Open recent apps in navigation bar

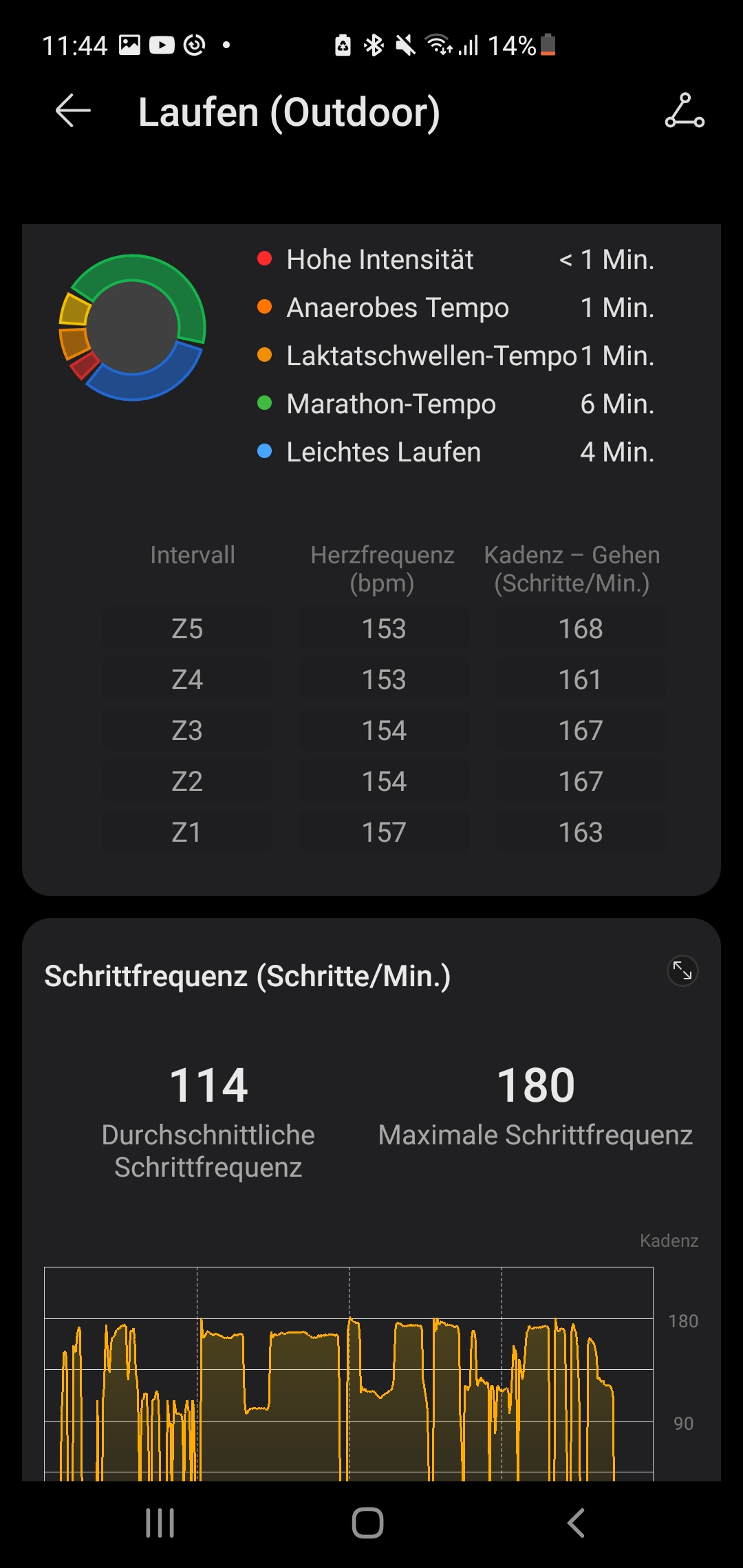pyautogui.click(x=160, y=1523)
